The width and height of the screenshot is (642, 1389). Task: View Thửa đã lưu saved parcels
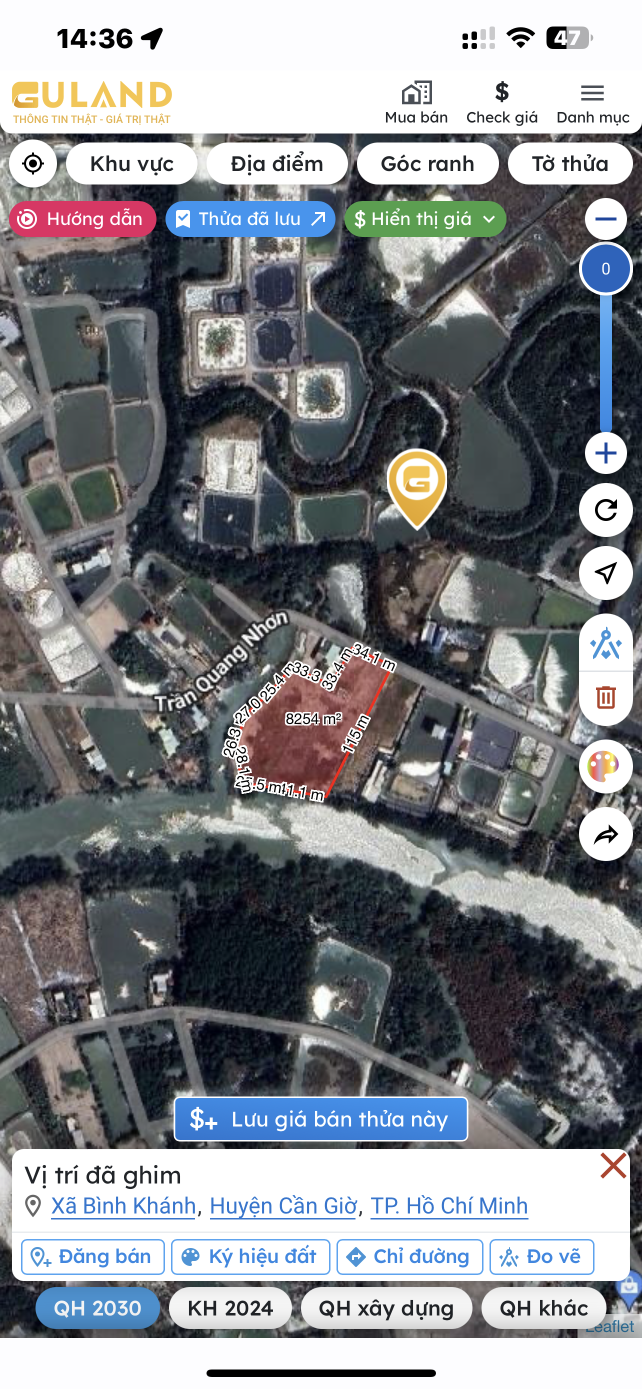click(x=251, y=219)
